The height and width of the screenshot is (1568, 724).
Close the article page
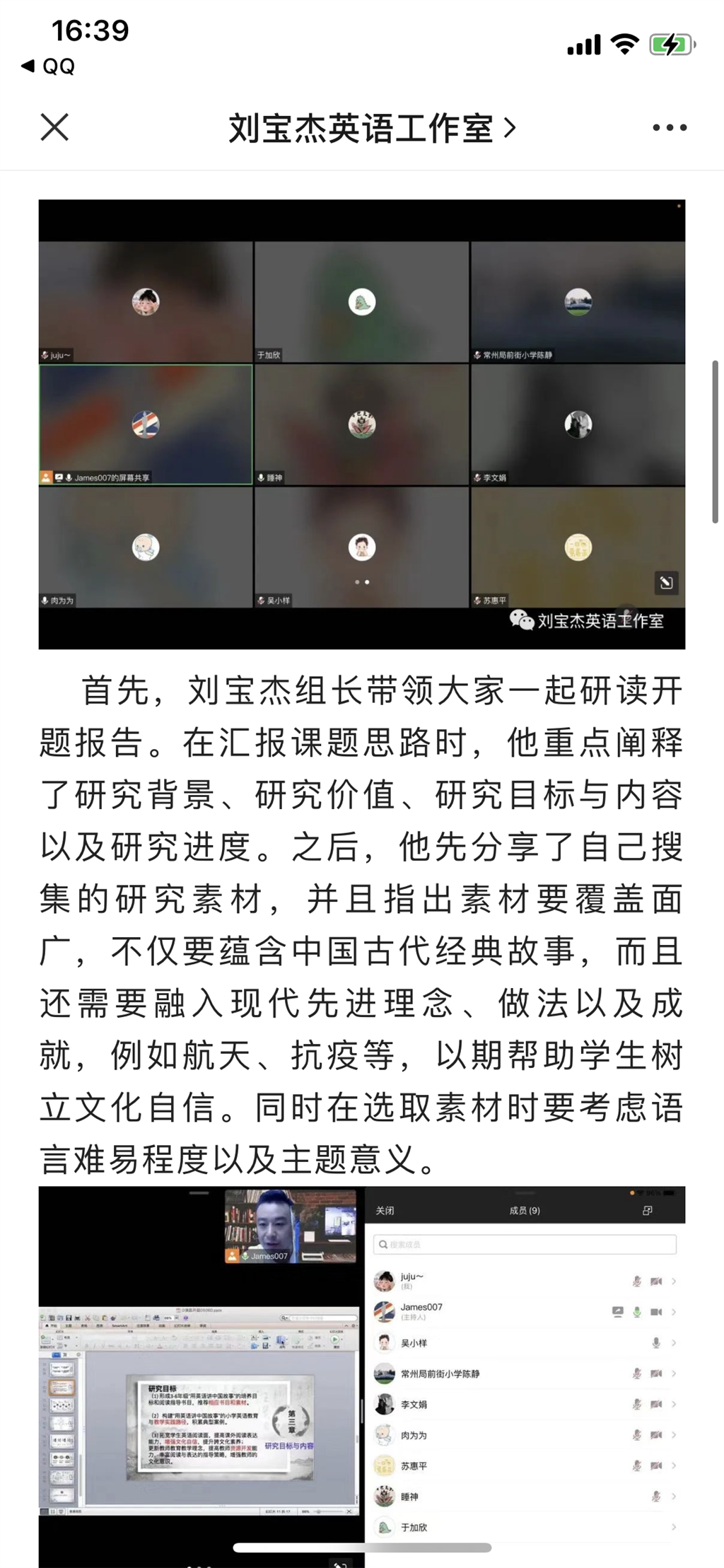[54, 128]
